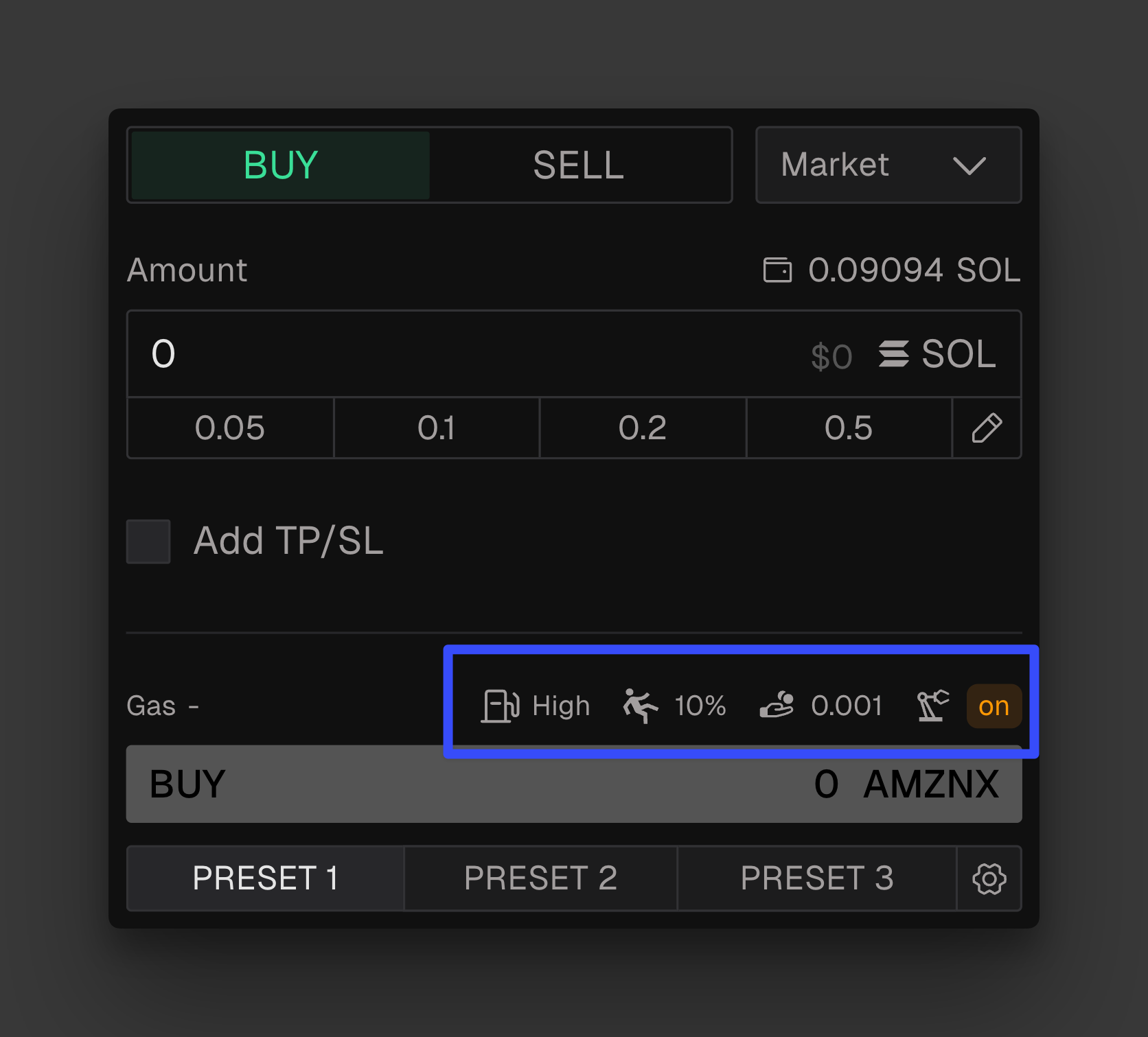Switch to the BUY side
The image size is (1148, 1037).
[x=280, y=165]
